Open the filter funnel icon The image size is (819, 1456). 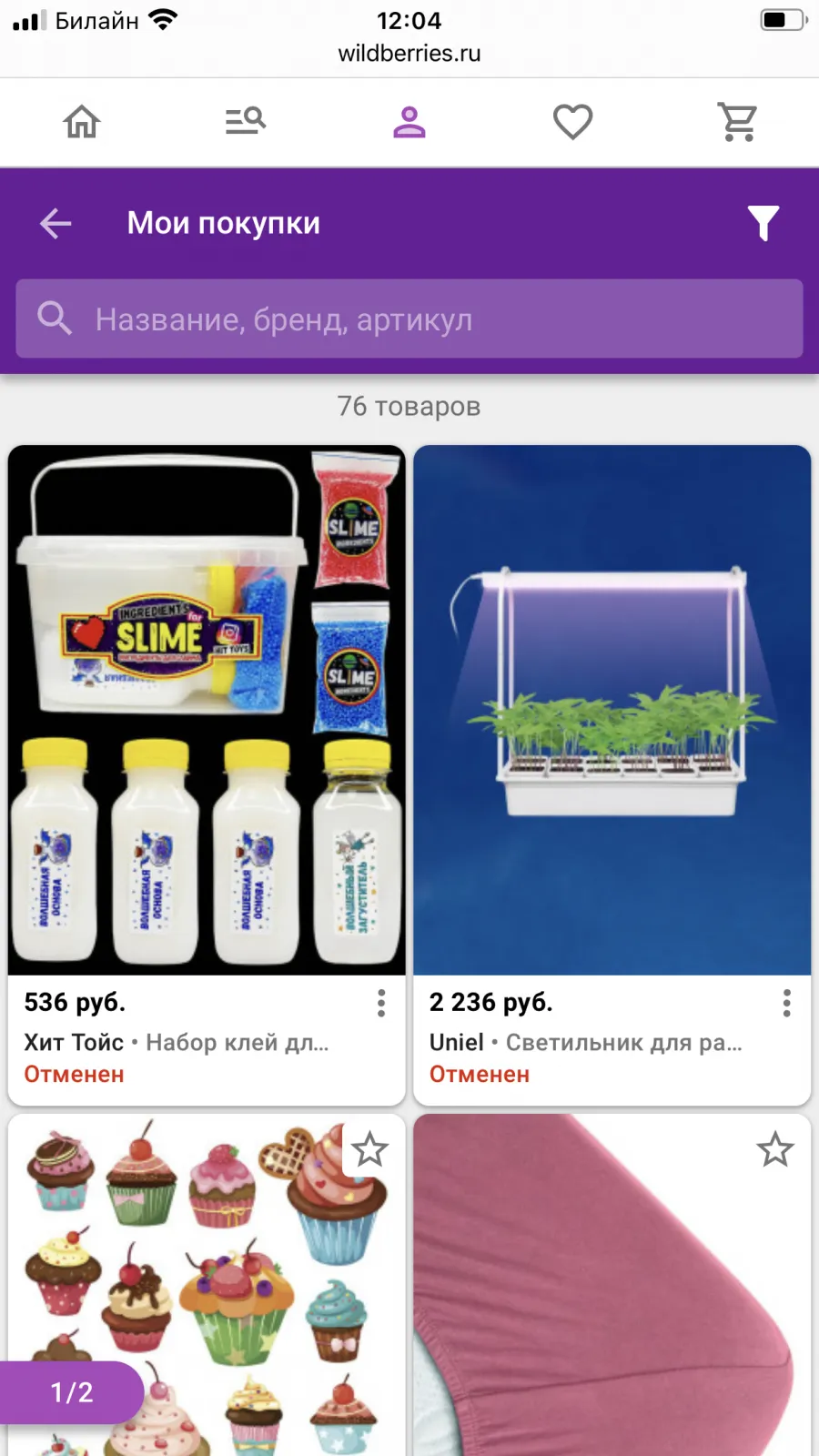coord(763,223)
